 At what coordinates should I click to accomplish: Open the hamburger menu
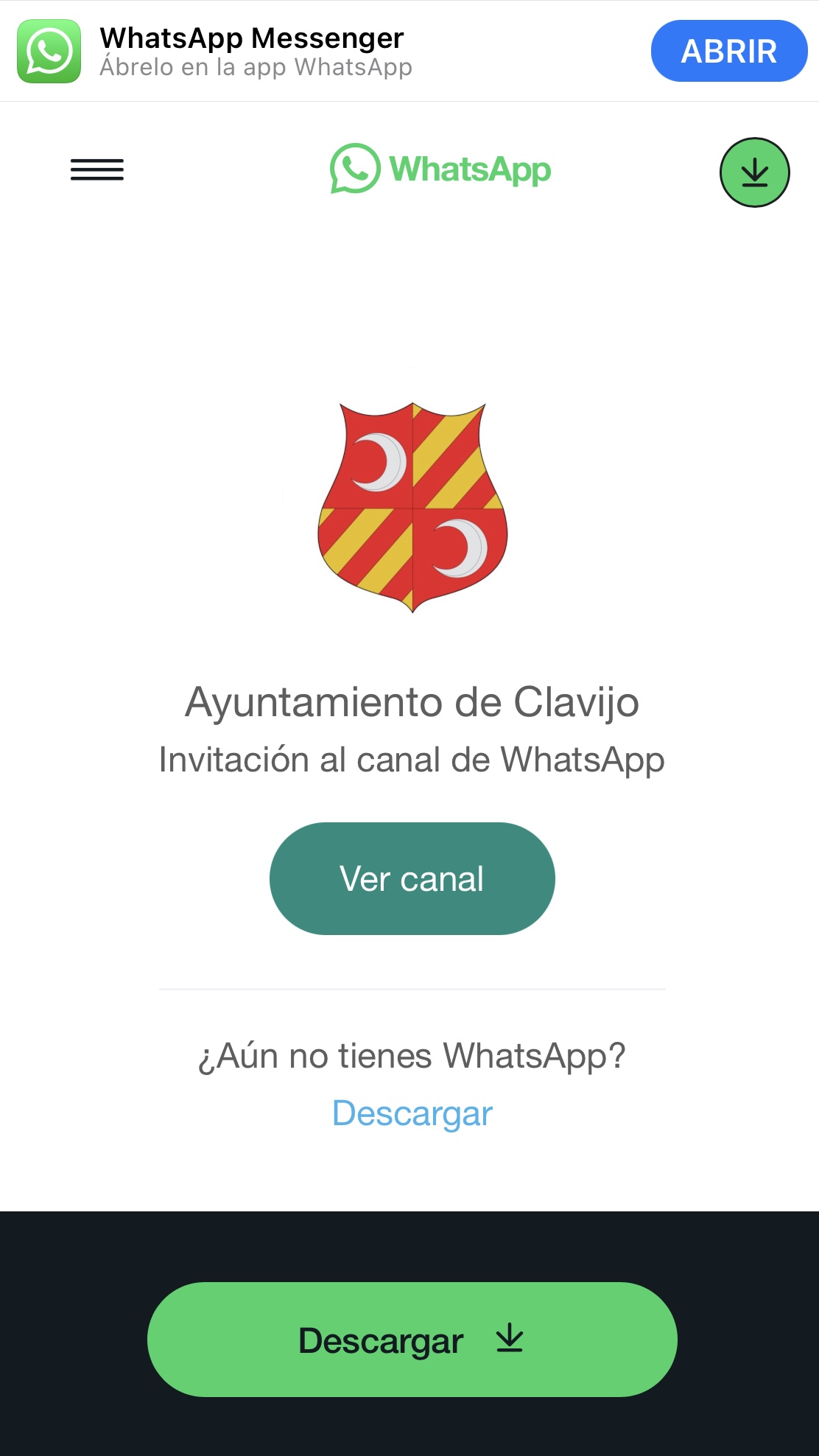click(x=97, y=169)
